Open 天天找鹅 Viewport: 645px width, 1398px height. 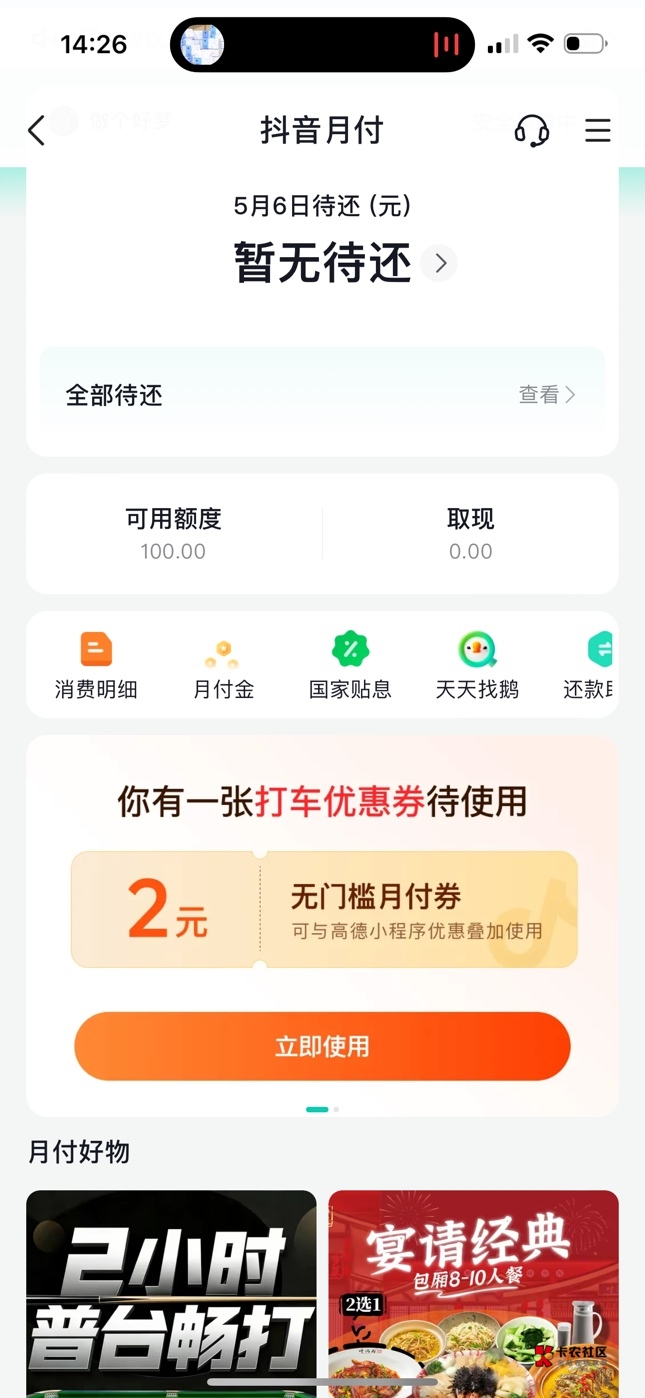click(x=477, y=666)
